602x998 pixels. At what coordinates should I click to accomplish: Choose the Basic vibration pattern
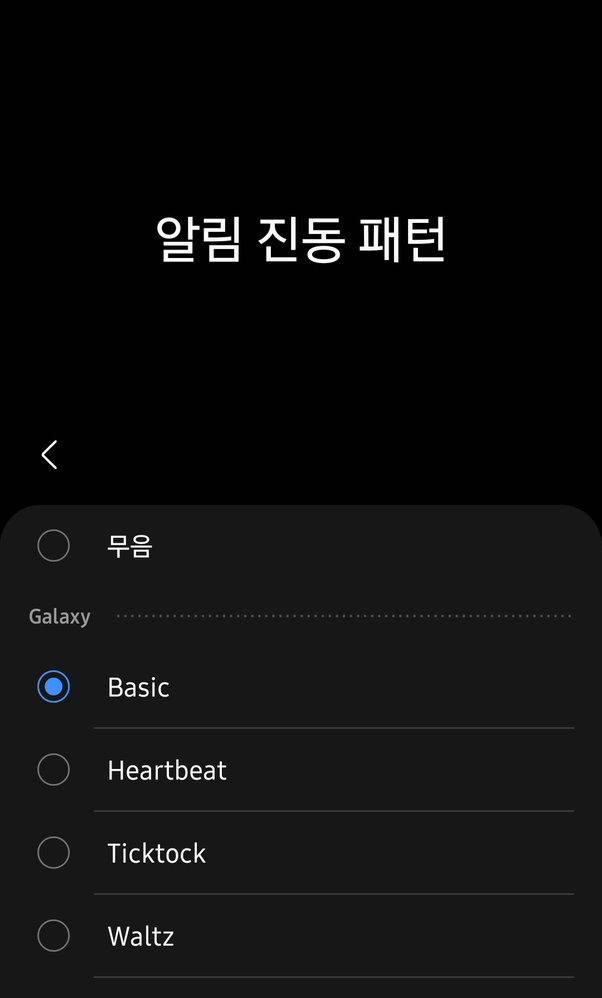click(x=53, y=687)
